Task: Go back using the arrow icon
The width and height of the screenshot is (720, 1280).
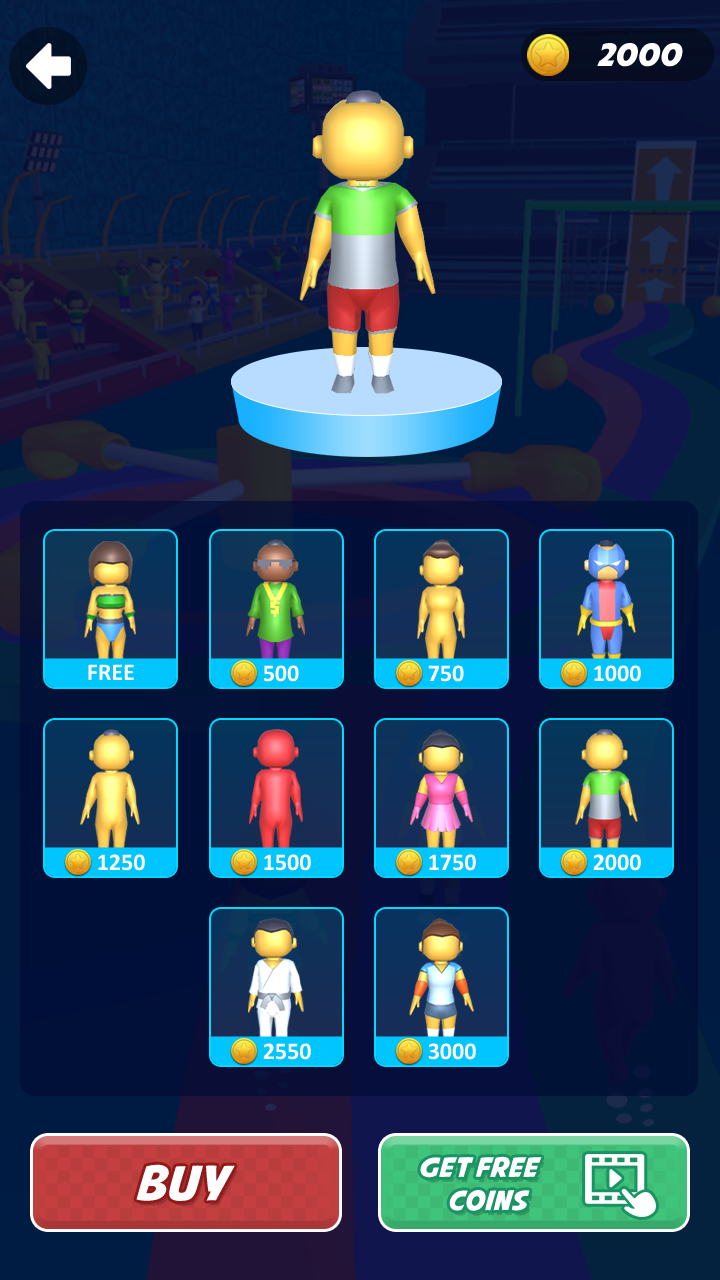Action: (x=48, y=66)
